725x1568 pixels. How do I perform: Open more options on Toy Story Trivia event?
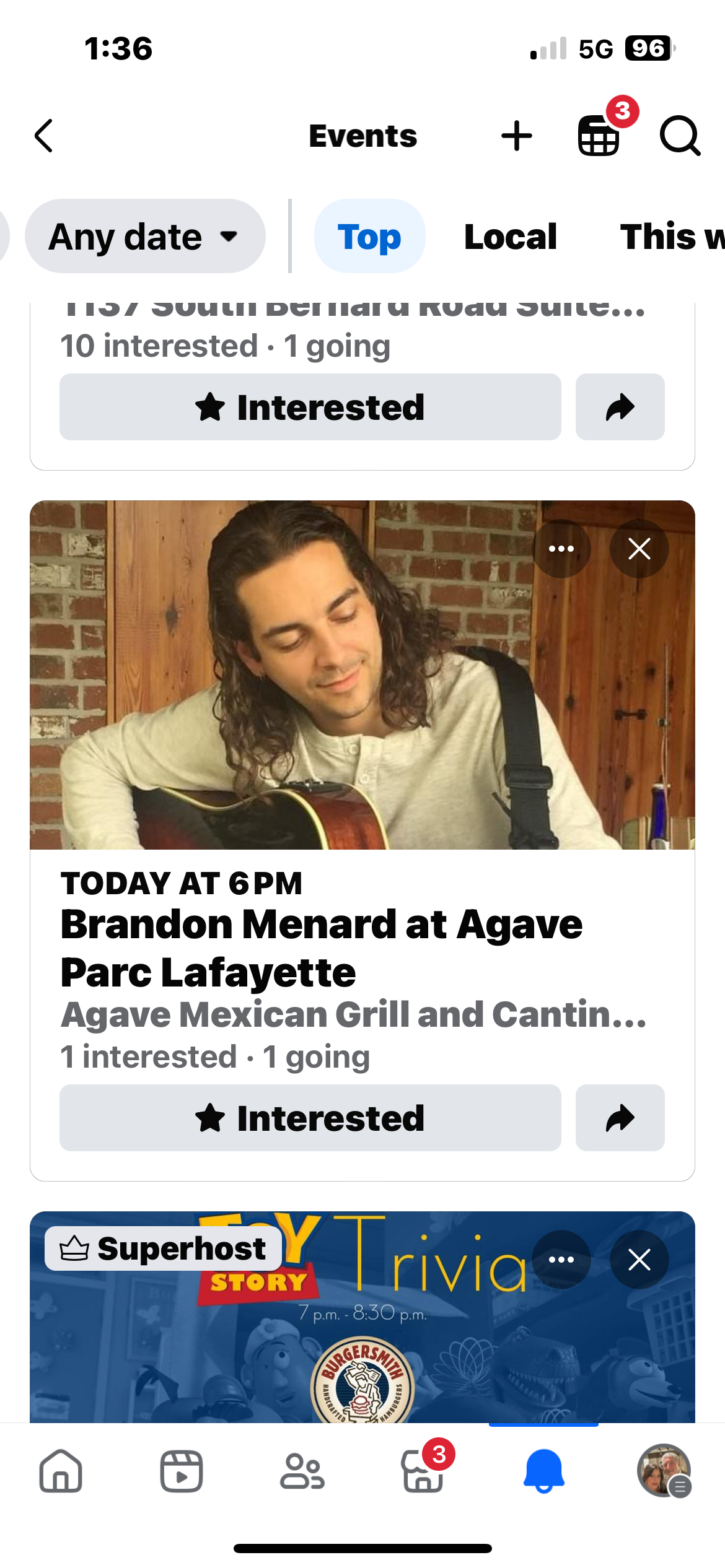pyautogui.click(x=561, y=1259)
